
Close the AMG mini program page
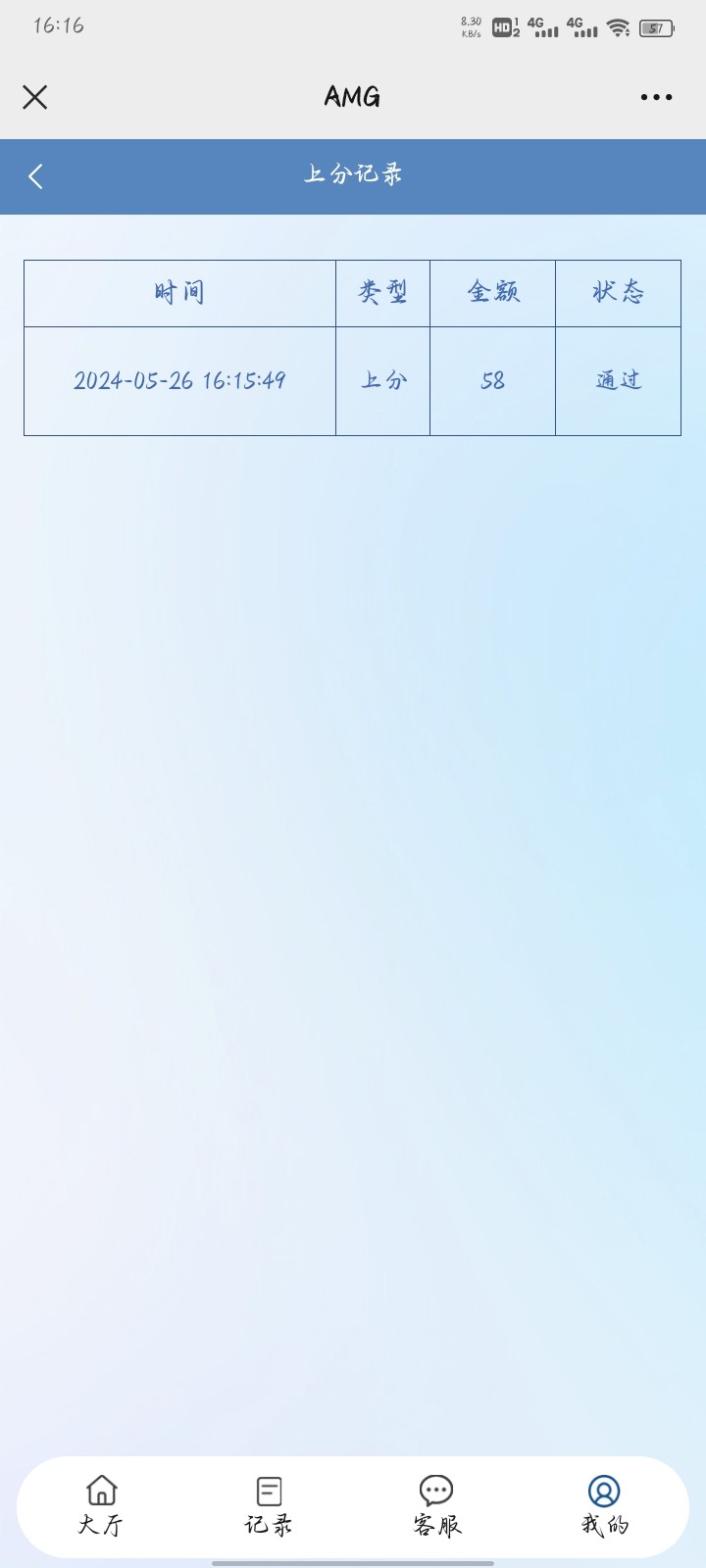click(35, 97)
